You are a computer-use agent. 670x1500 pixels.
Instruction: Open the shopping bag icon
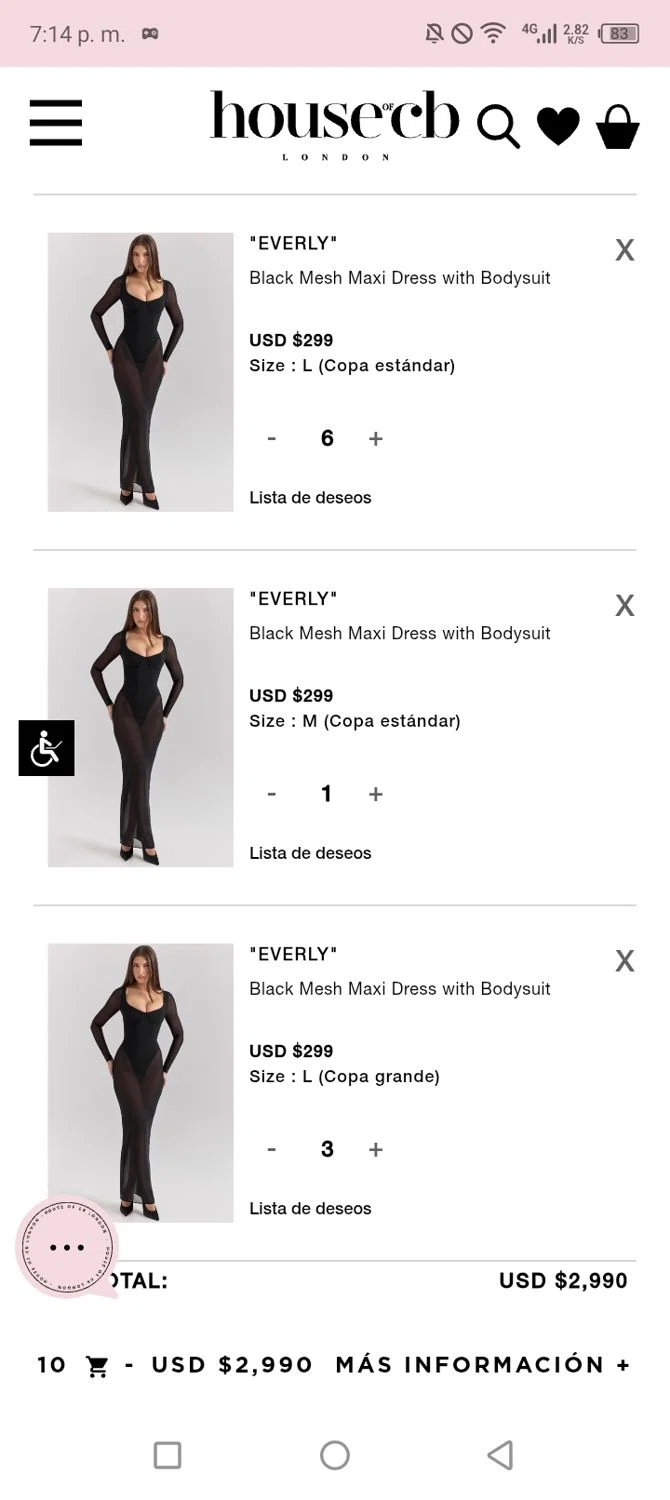617,127
